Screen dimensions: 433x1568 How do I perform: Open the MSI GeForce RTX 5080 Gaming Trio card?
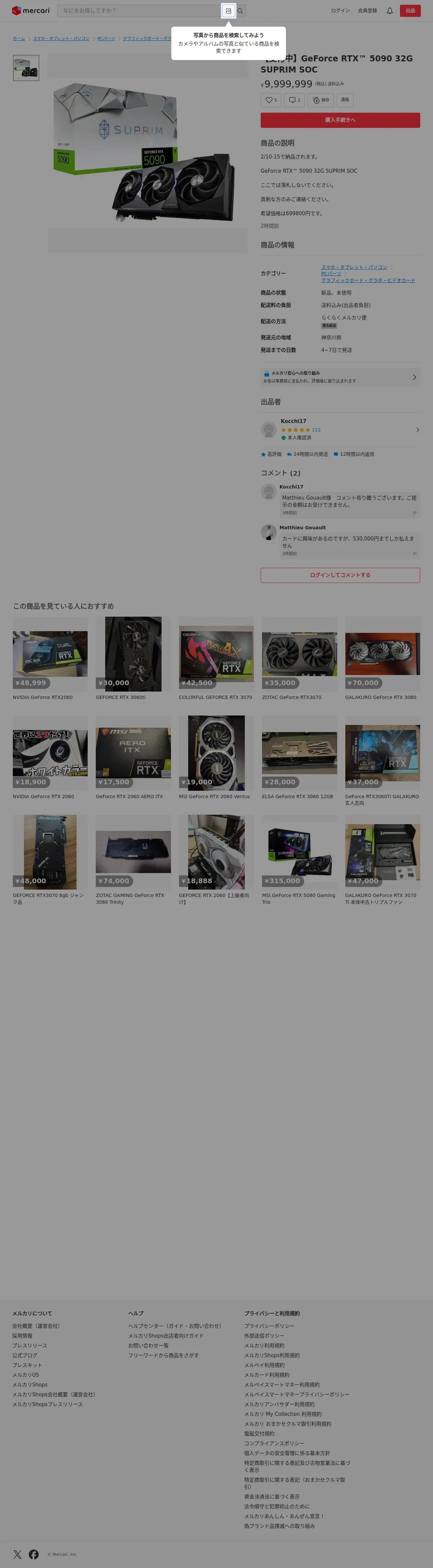299,860
